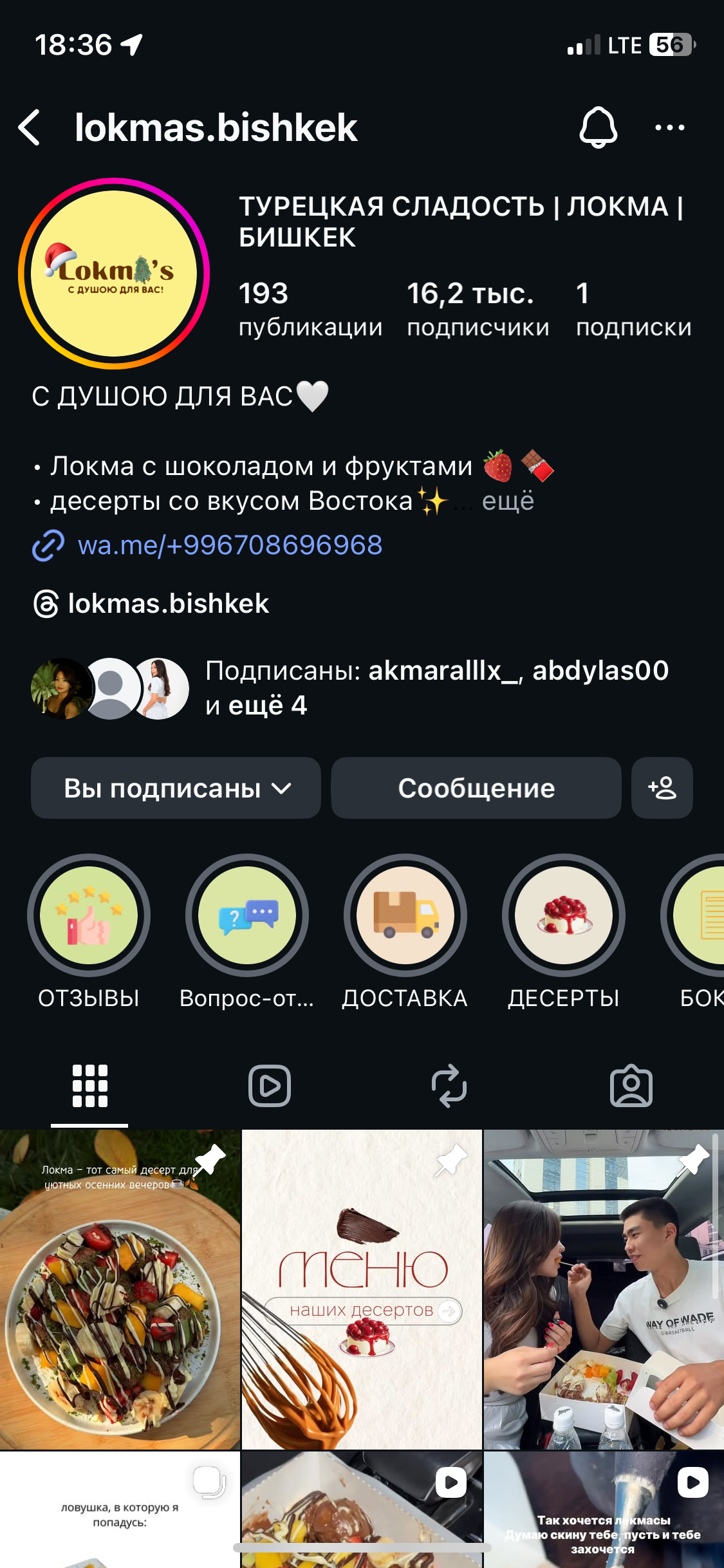Open the ОТЗЫВЫ highlight

pos(89,915)
